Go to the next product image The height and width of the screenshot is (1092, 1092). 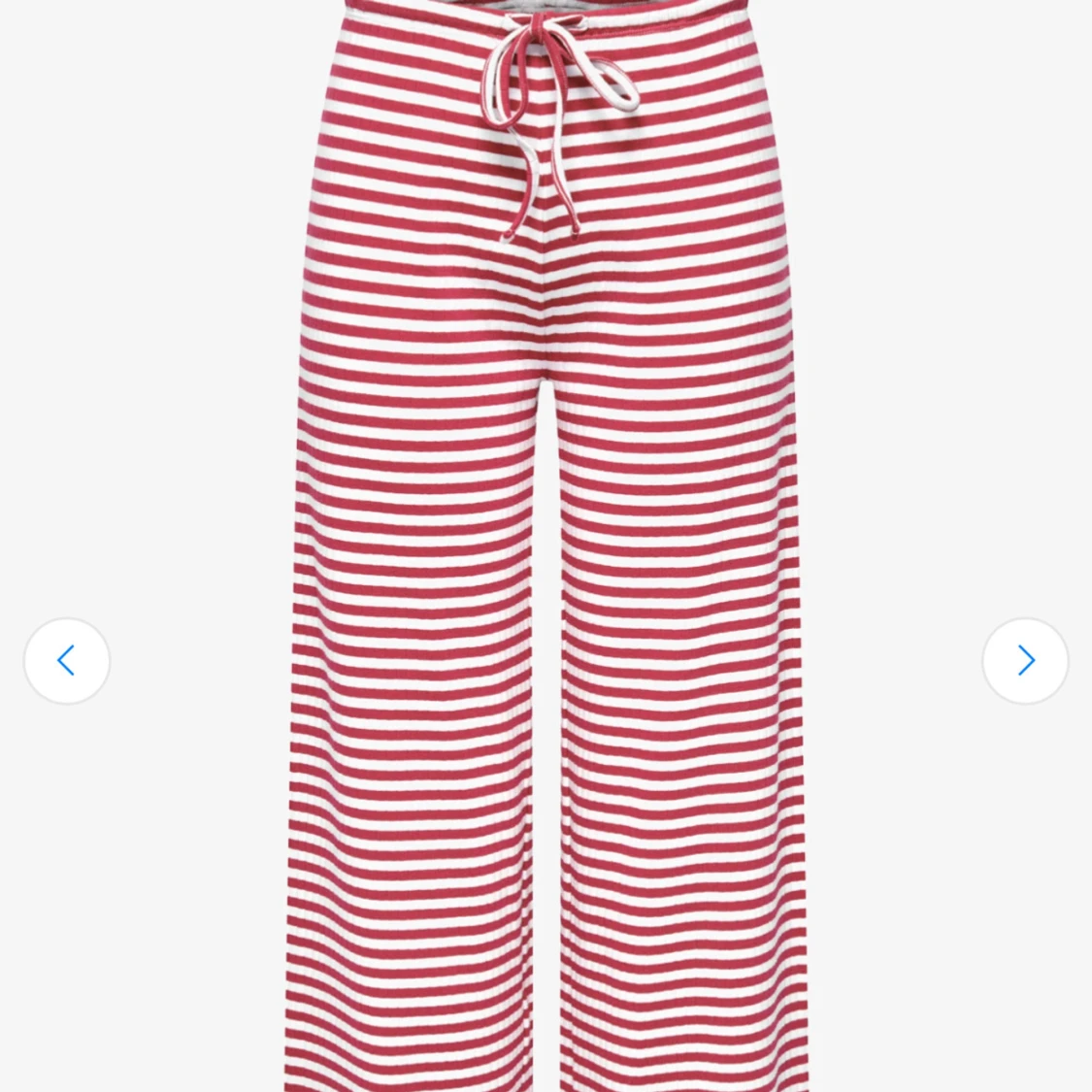click(1025, 661)
